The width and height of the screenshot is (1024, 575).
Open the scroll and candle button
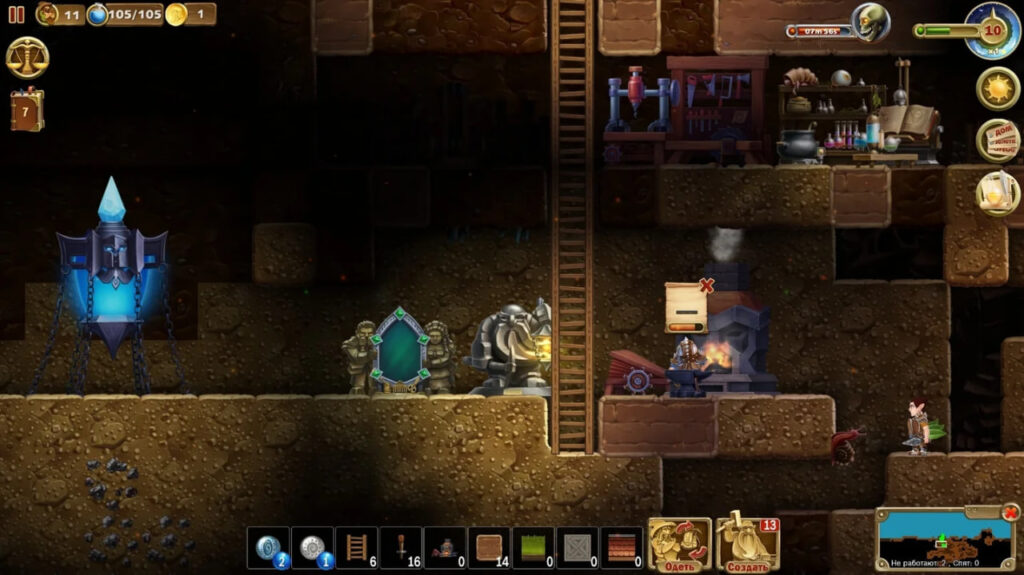coord(997,192)
